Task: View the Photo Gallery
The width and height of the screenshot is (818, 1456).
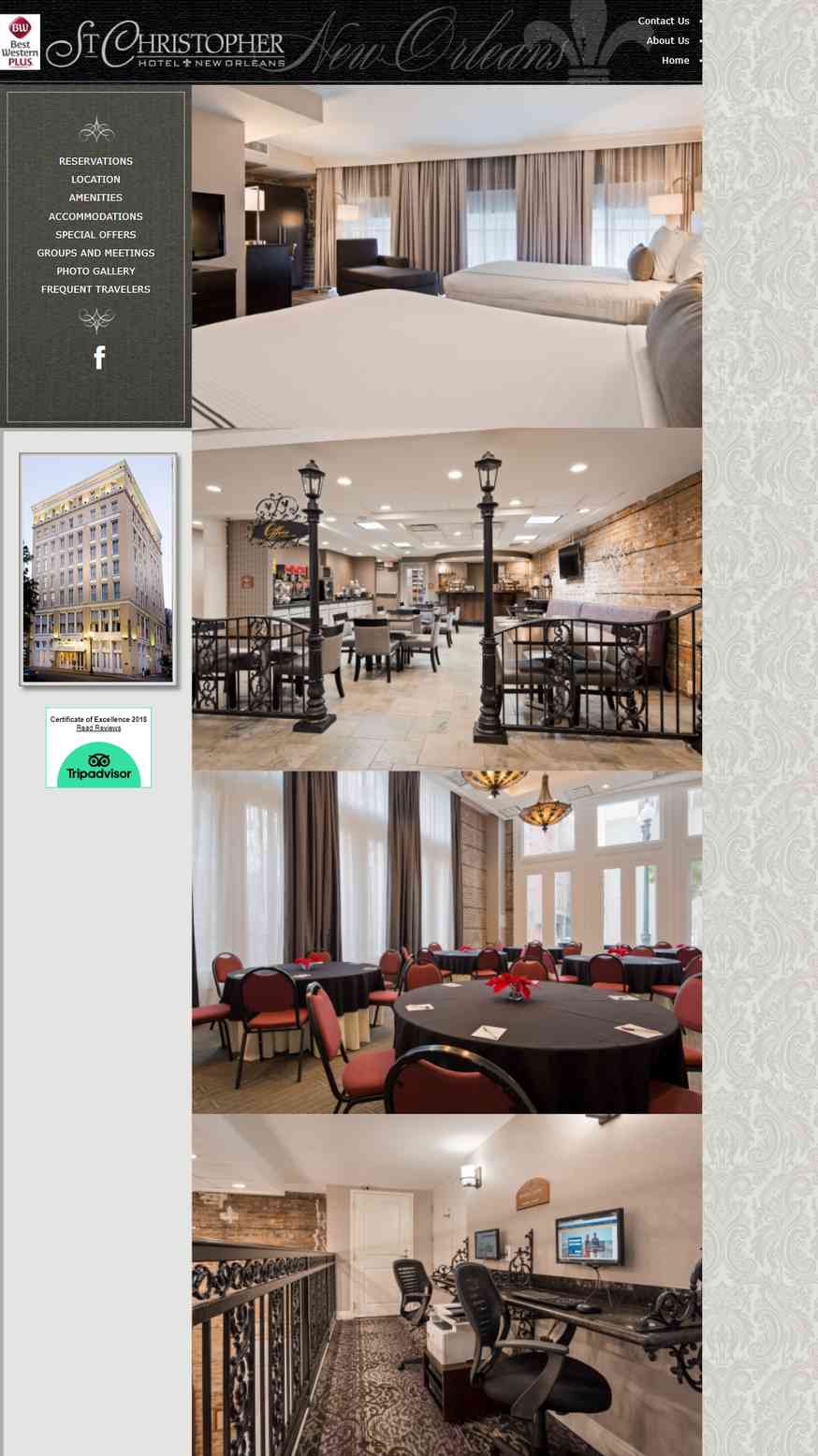Action: tap(95, 272)
